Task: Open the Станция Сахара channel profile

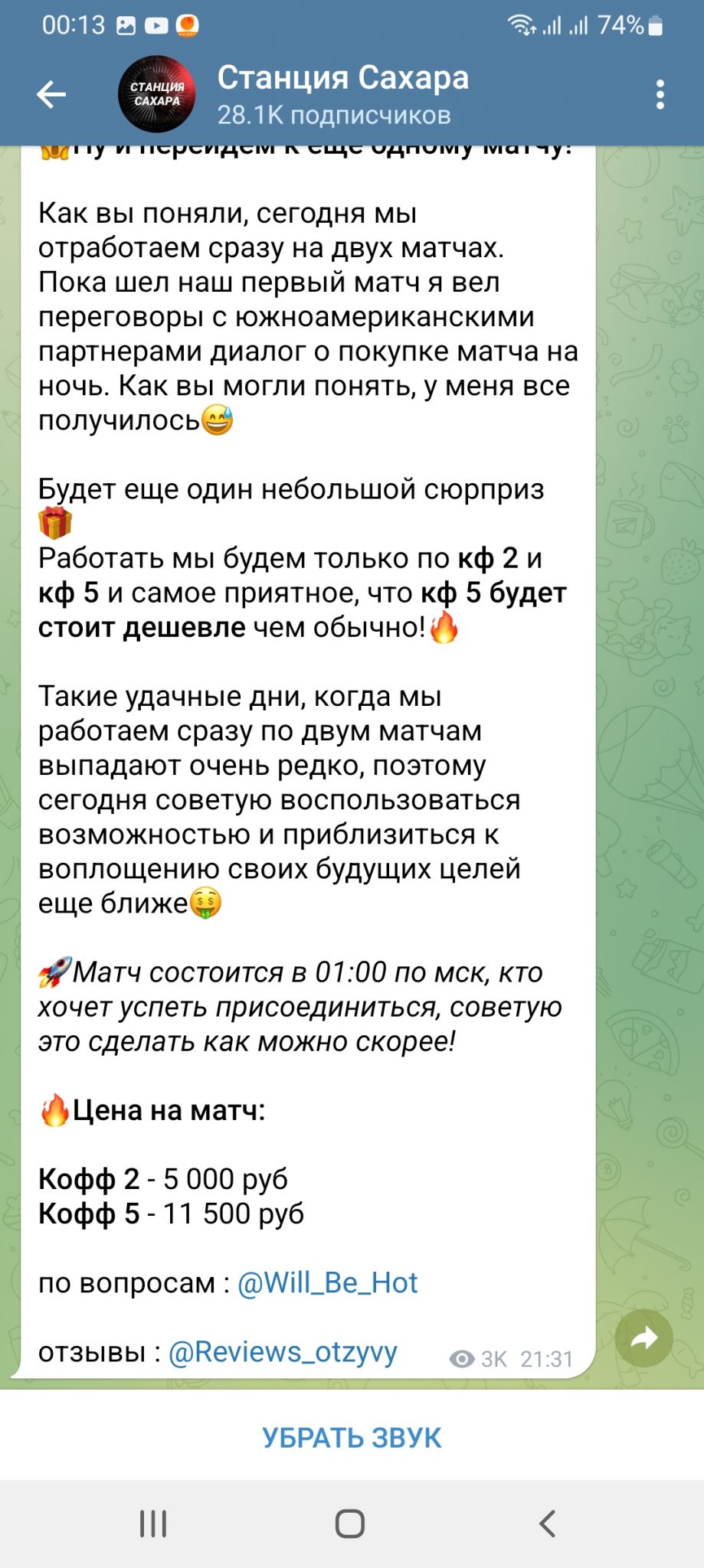Action: 342,95
